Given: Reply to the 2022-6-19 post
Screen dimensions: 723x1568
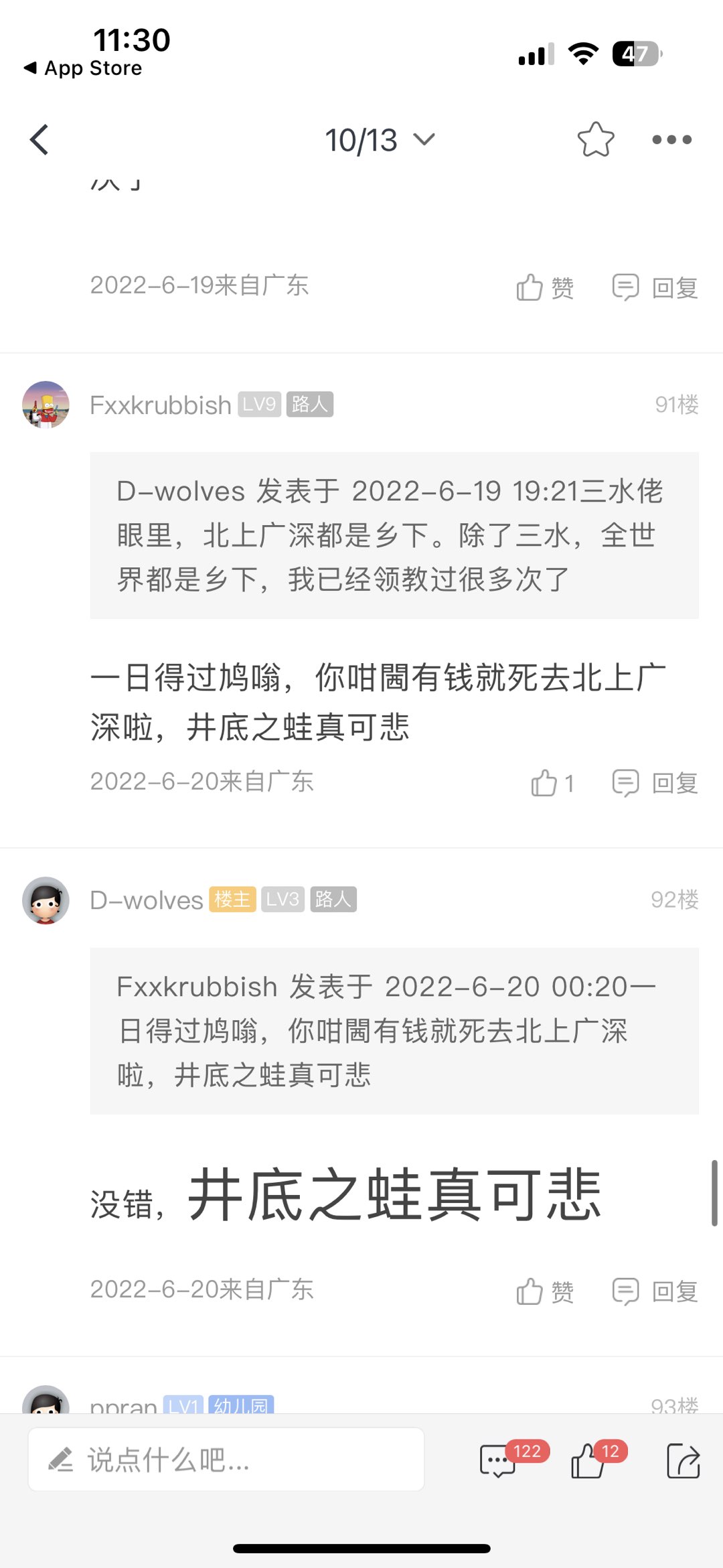Looking at the screenshot, I should click(655, 288).
